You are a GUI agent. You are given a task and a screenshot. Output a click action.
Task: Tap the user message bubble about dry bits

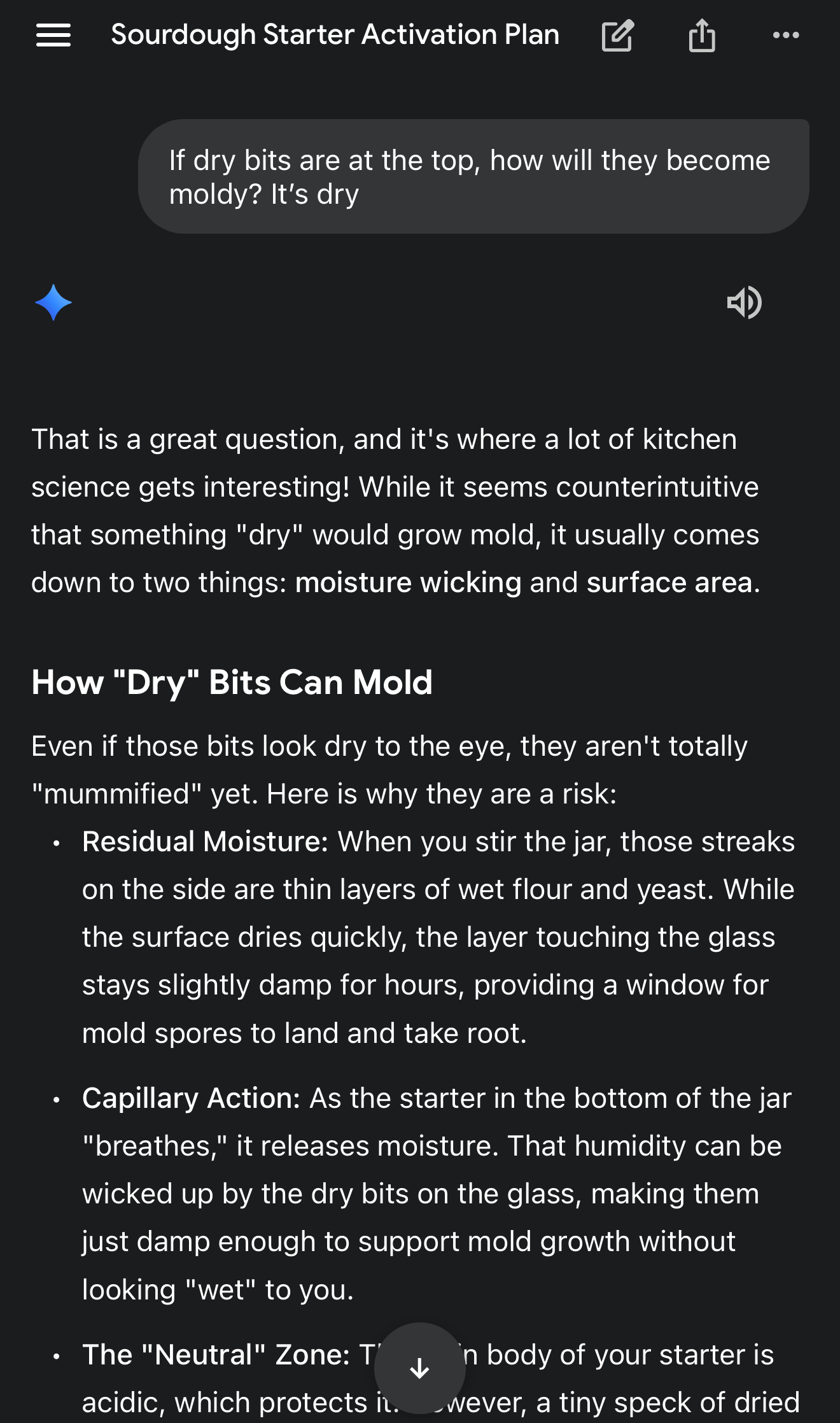point(471,176)
